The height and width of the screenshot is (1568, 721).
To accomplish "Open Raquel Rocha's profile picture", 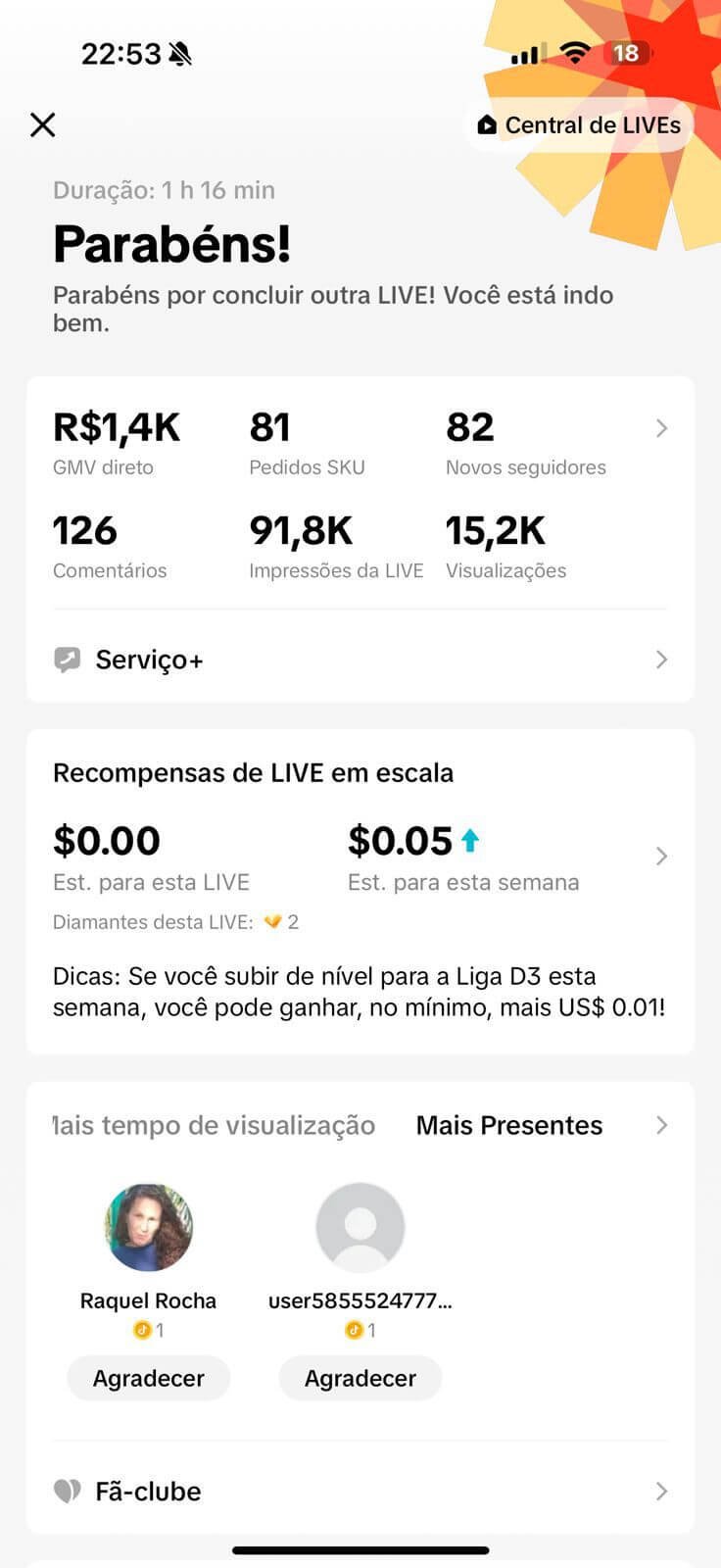I will 149,1227.
